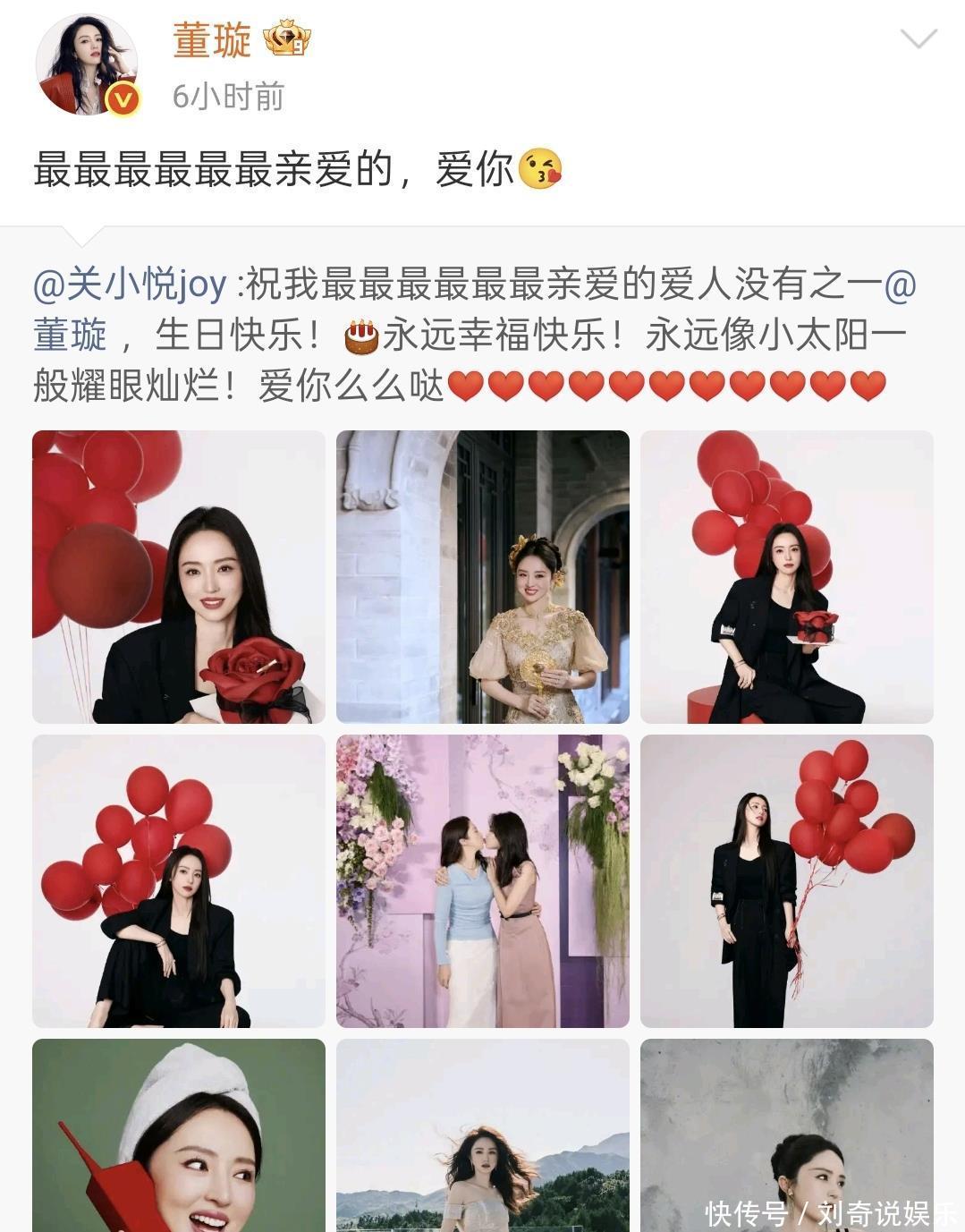Open photo with white towel on head

point(179,1134)
